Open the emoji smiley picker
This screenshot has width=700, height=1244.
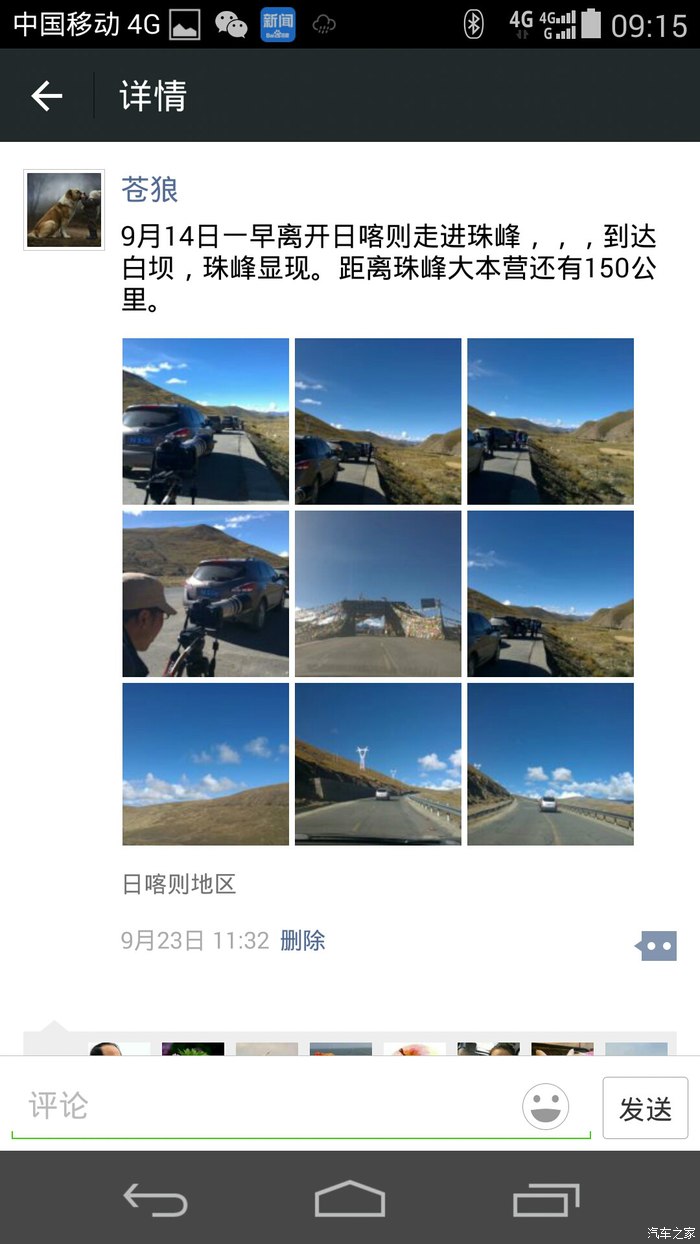[546, 1108]
